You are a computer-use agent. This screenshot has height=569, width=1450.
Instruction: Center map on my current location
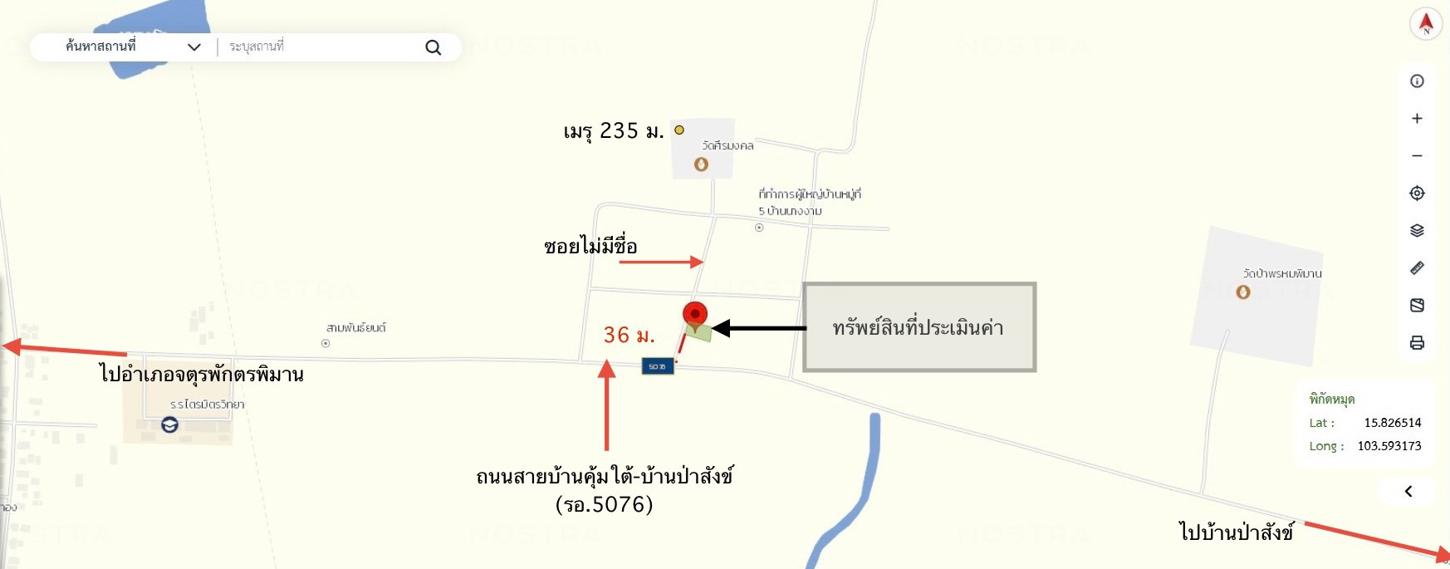point(1417,193)
